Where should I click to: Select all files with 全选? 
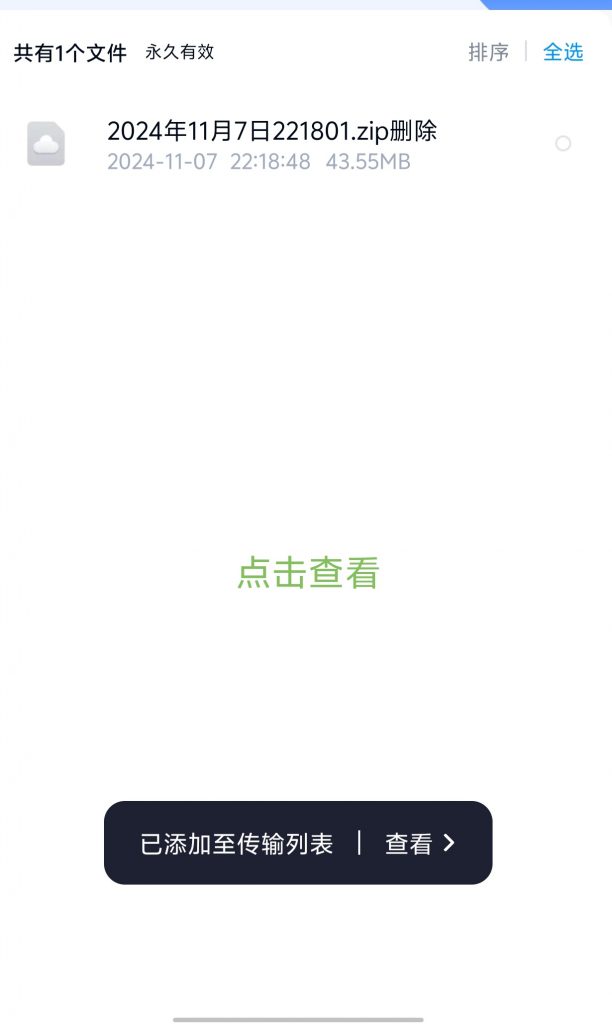563,52
